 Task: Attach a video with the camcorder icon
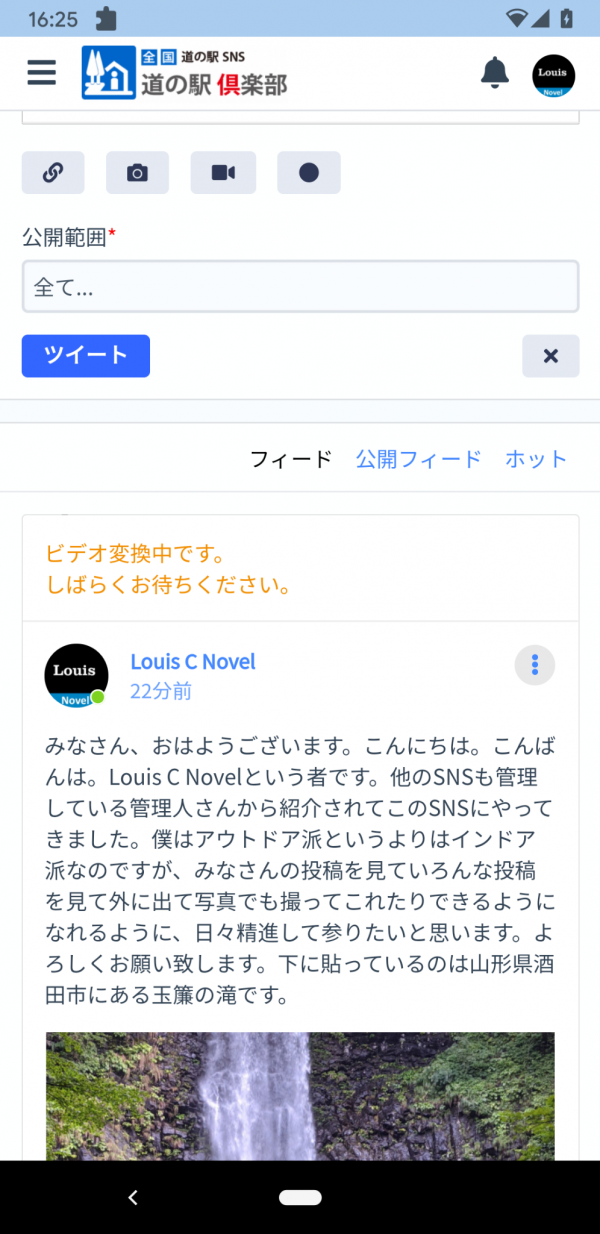[x=223, y=173]
